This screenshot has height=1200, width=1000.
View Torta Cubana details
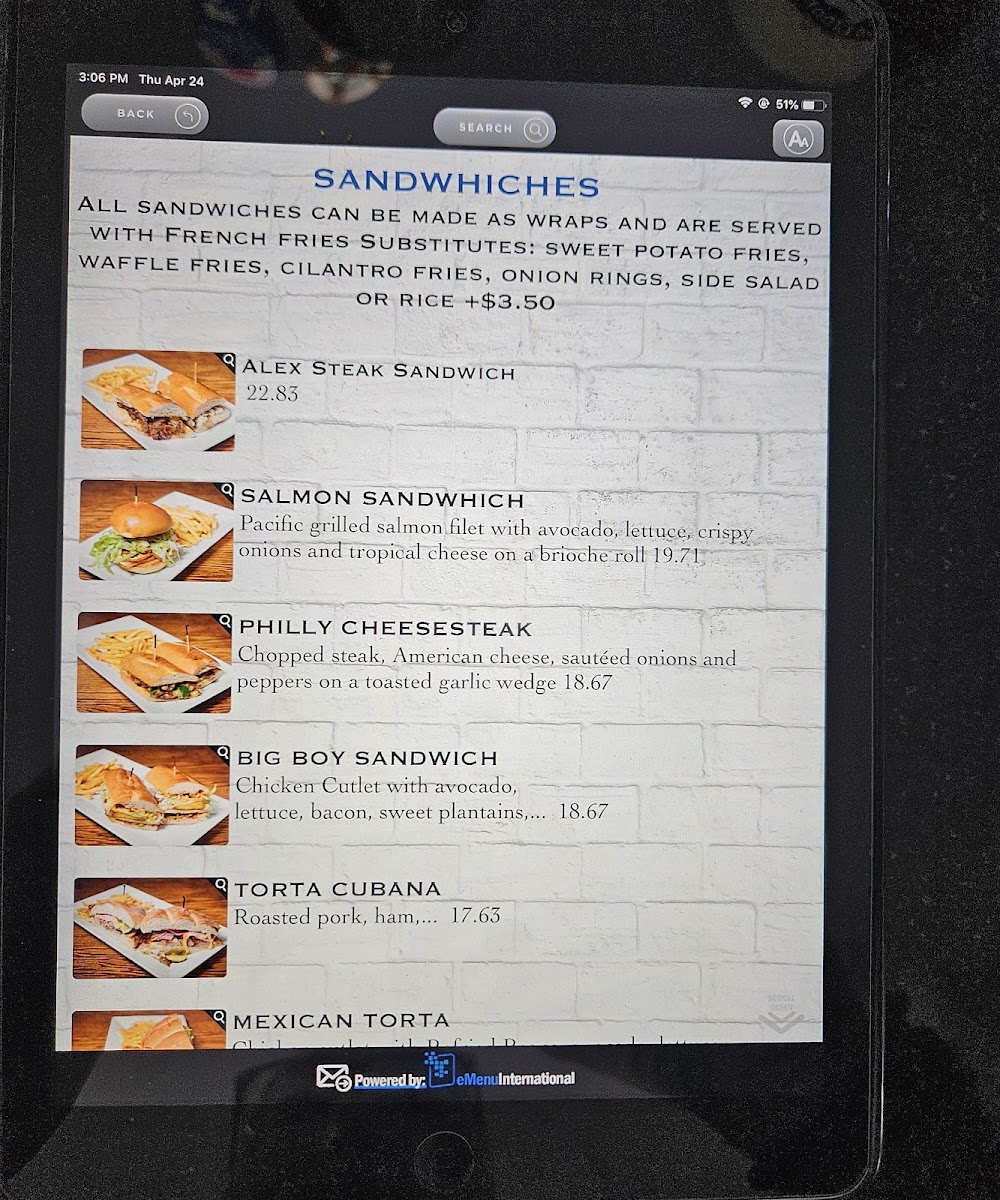(337, 889)
